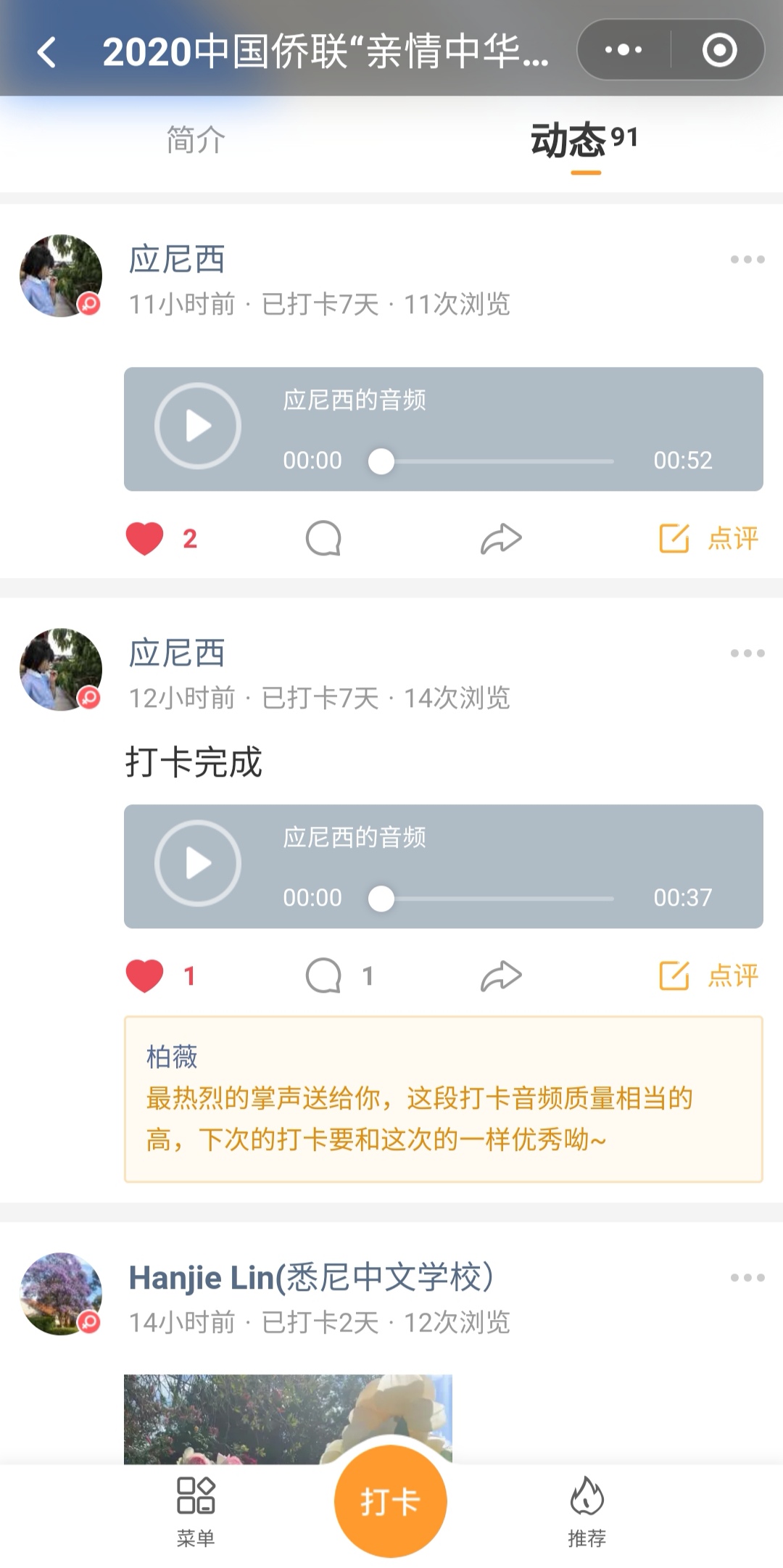Share 应尼西's post from 11小时前

pos(501,539)
